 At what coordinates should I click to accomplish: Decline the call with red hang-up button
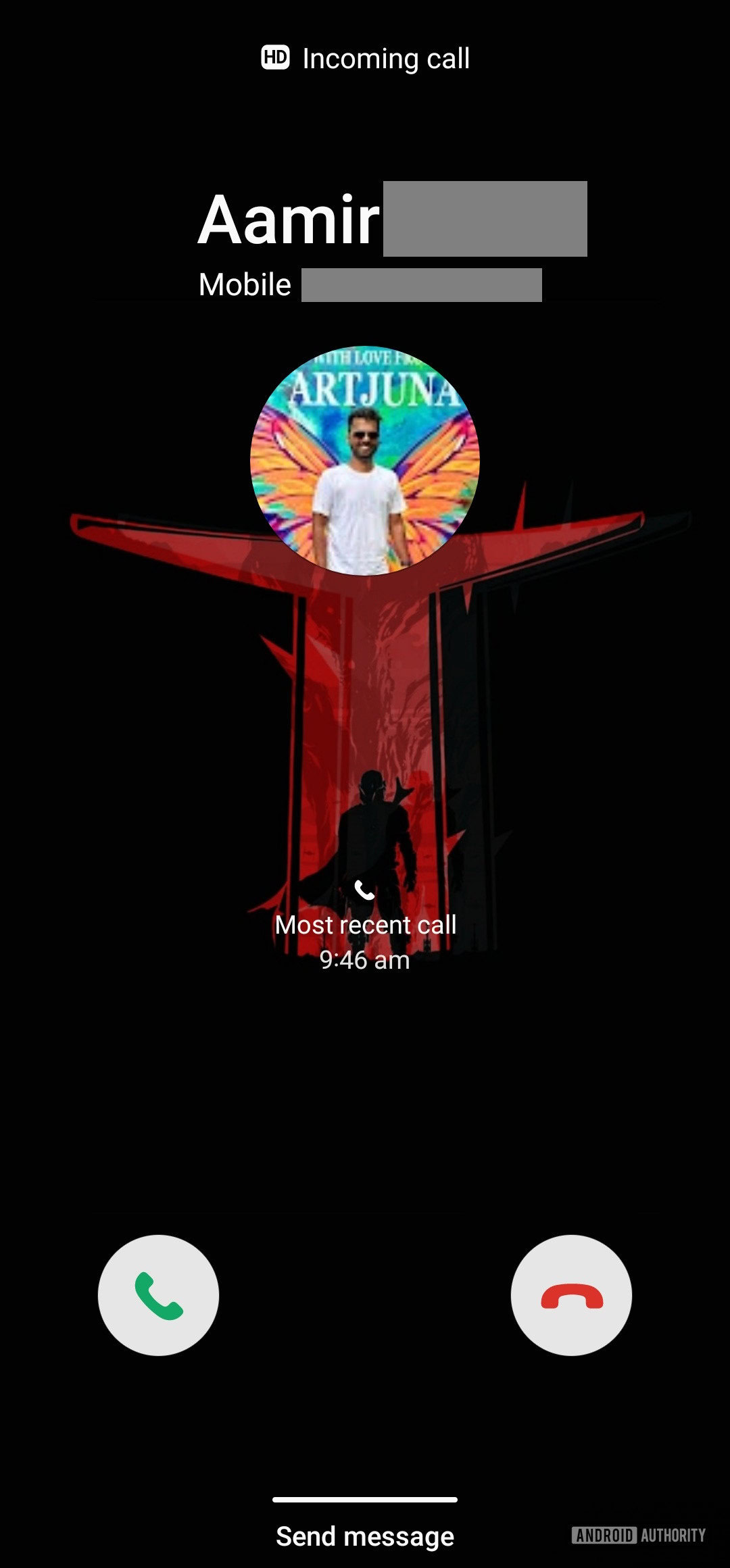(x=571, y=1294)
